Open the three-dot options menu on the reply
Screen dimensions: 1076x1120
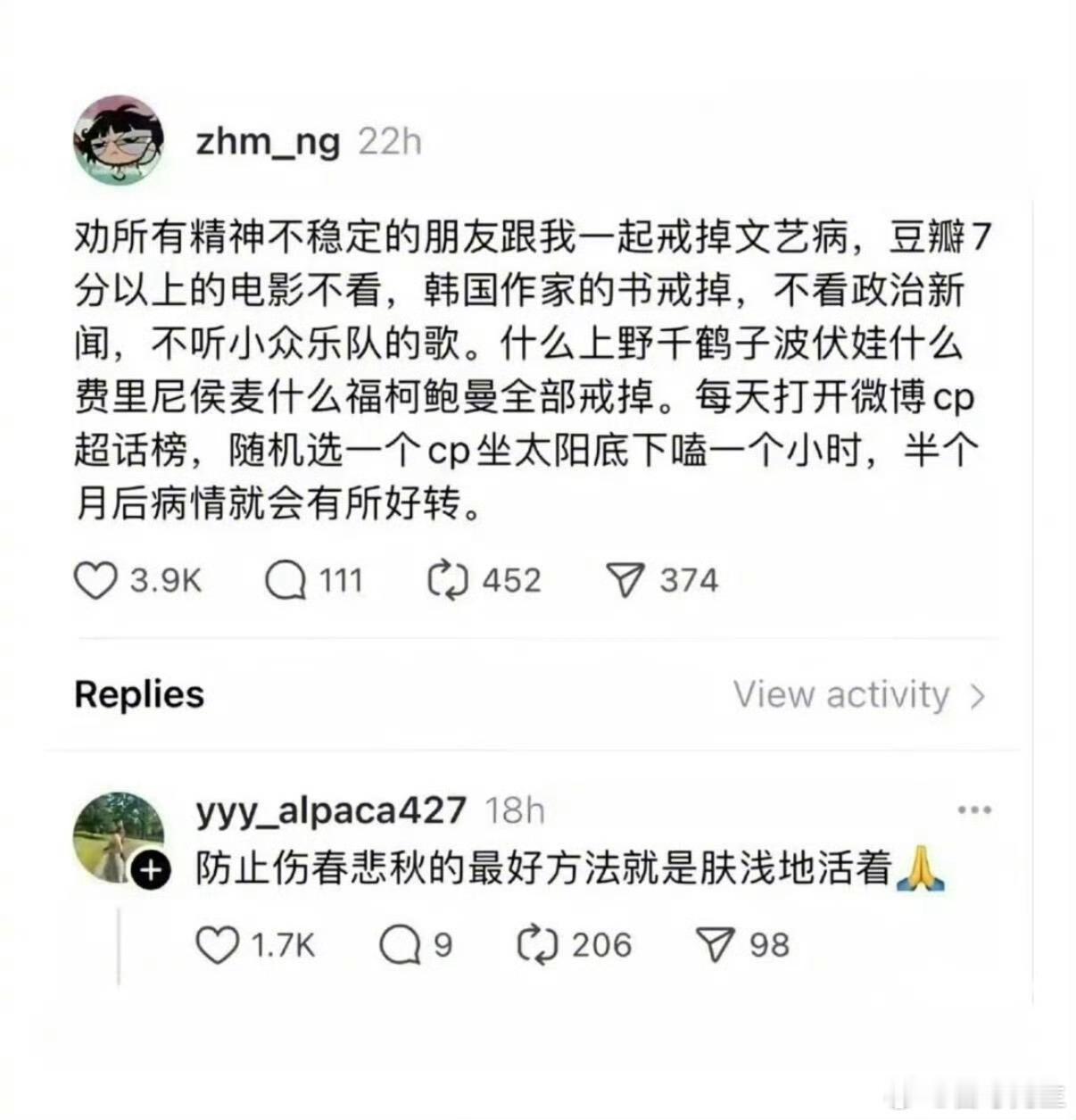coord(974,809)
